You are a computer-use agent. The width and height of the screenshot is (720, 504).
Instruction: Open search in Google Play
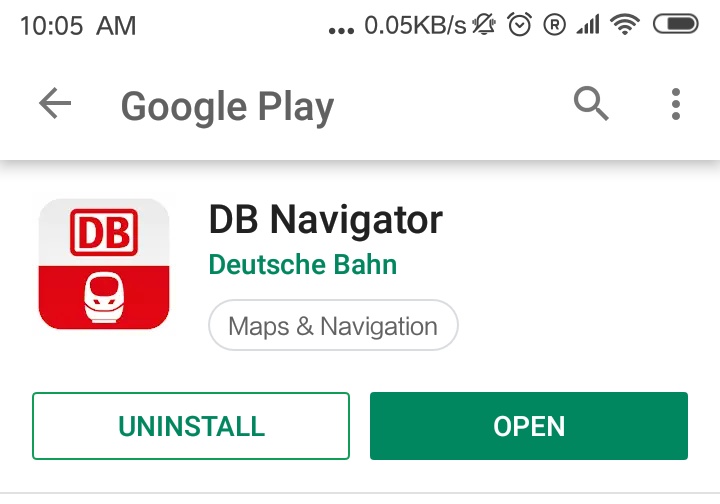click(x=591, y=104)
